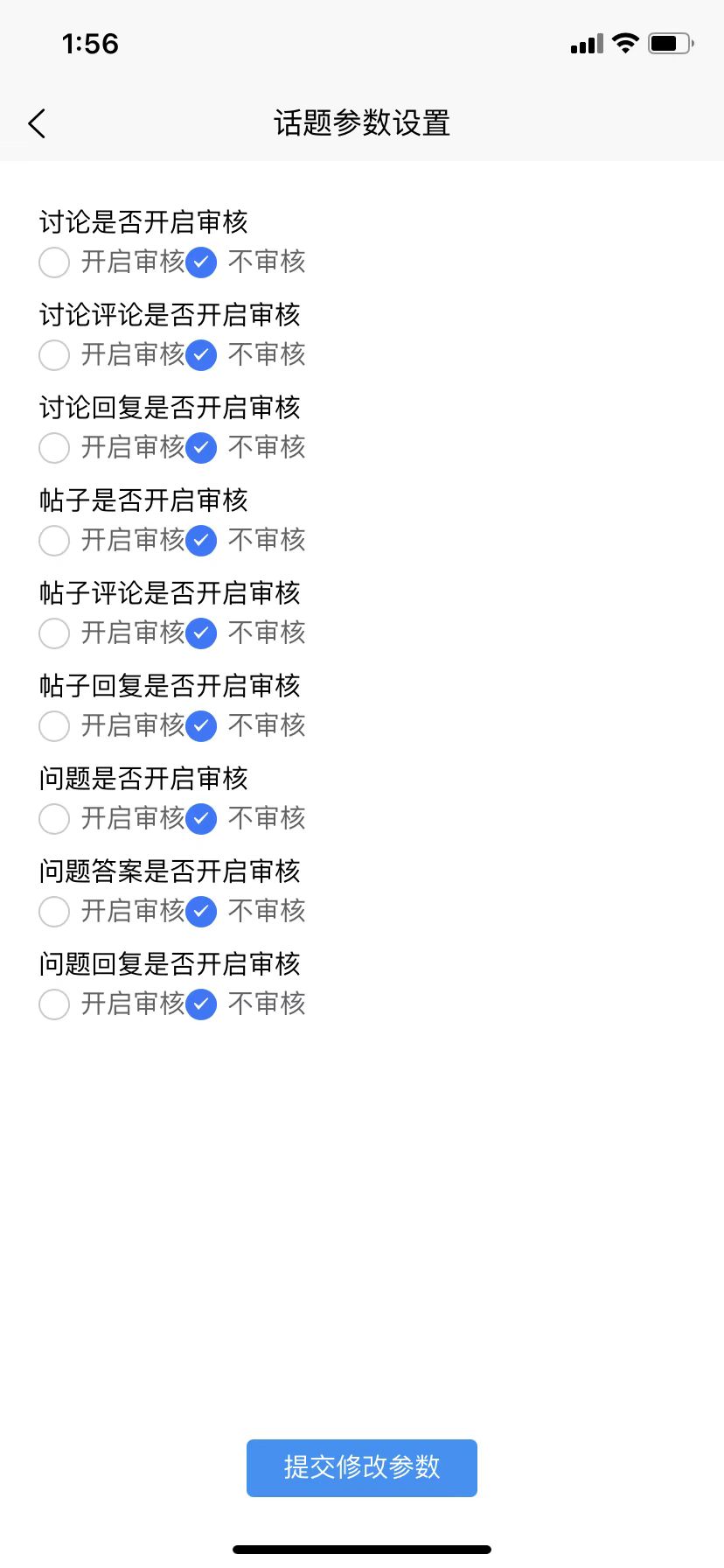Choose 不审核 under 讨论评论是否开启审核
Viewport: 724px width, 1568px height.
[x=202, y=355]
